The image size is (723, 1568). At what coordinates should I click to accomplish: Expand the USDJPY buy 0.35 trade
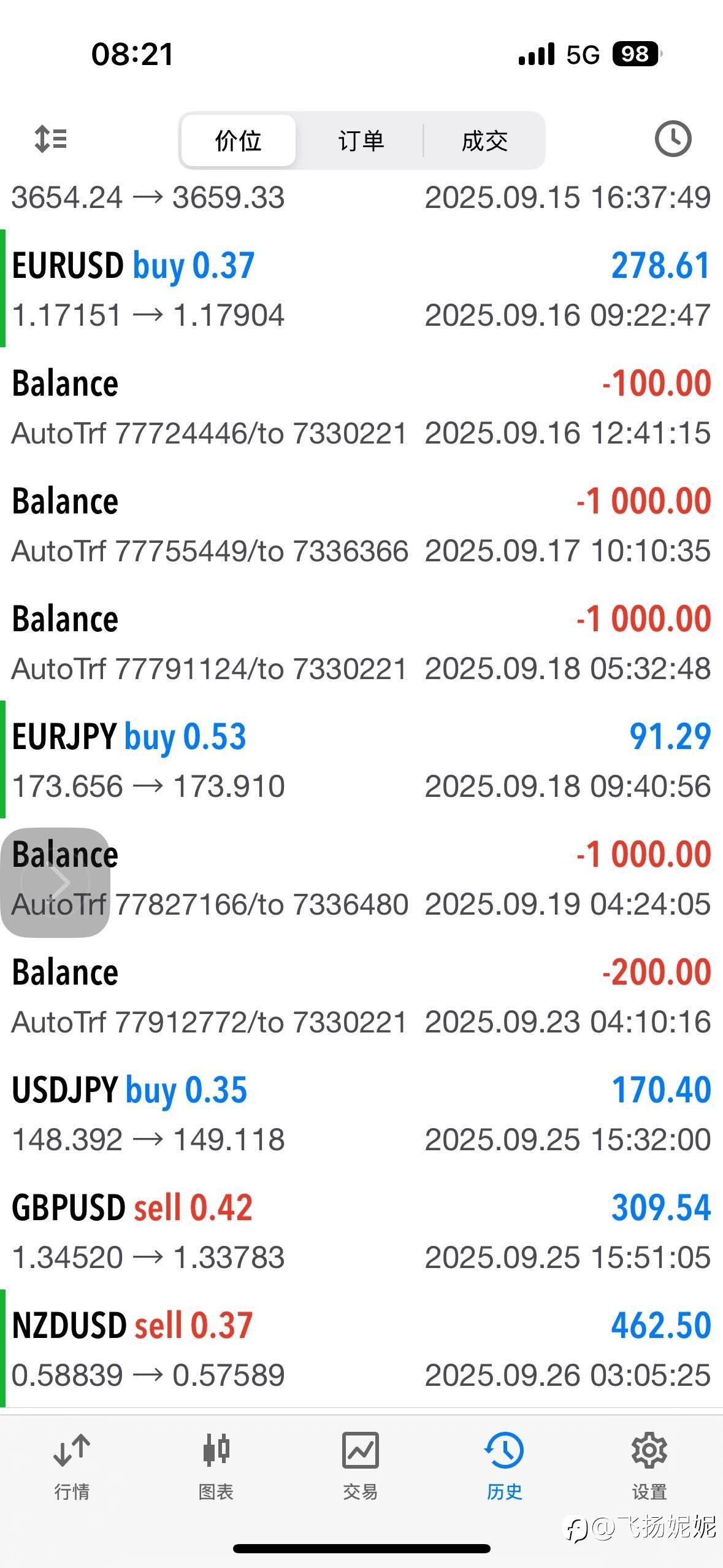tap(361, 1113)
